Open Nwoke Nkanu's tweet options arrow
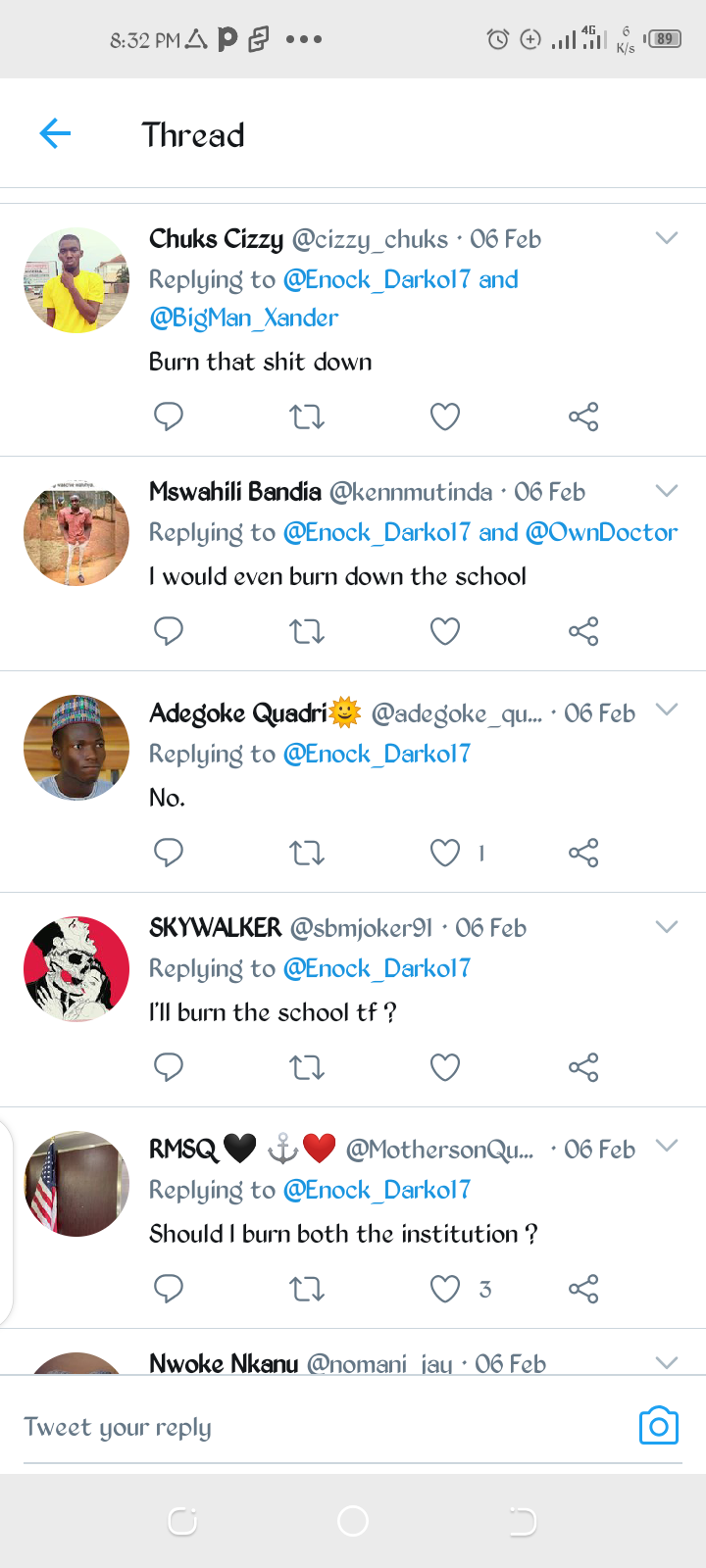Viewport: 706px width, 1568px height. click(667, 1362)
